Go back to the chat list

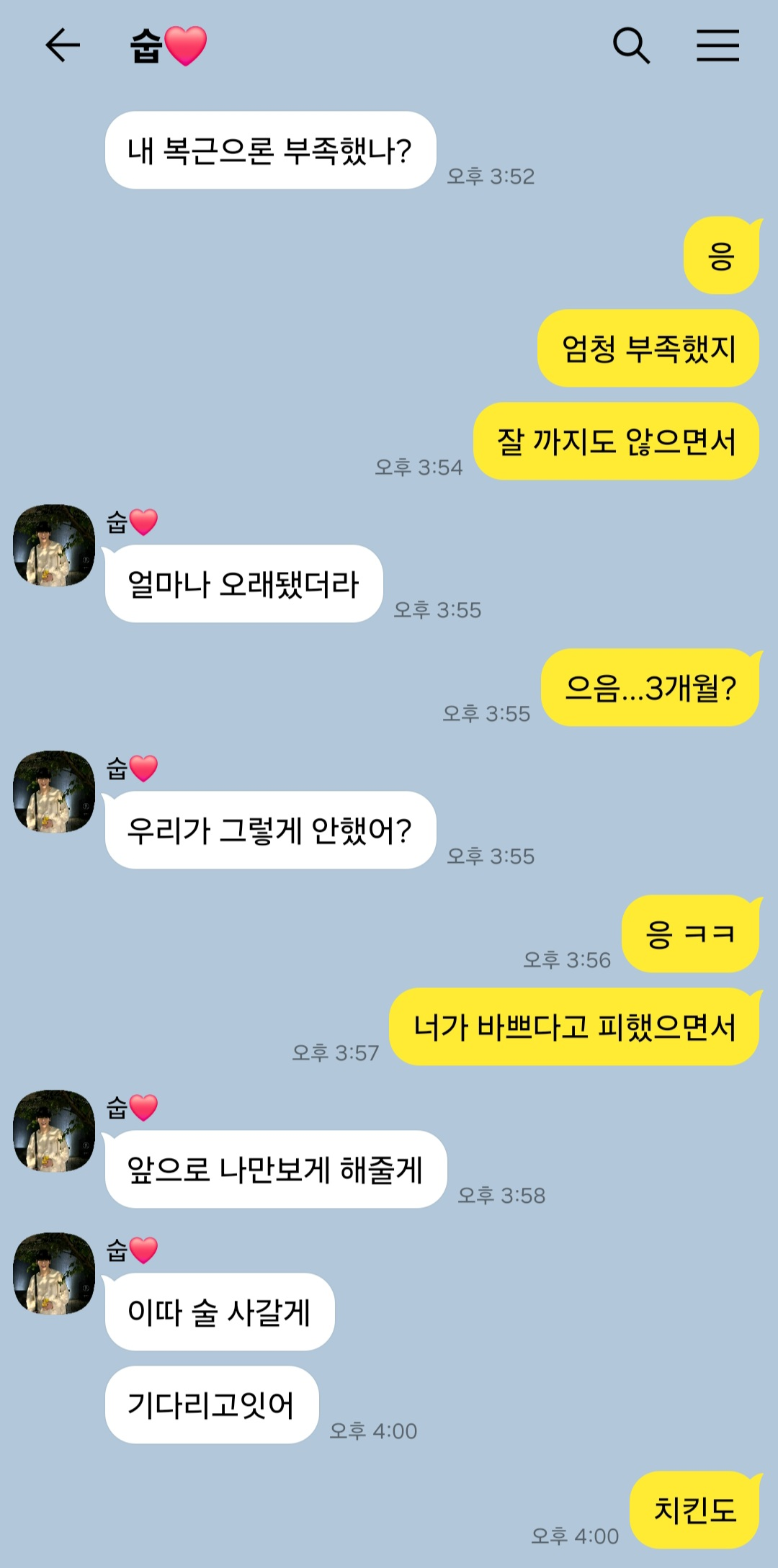click(63, 45)
